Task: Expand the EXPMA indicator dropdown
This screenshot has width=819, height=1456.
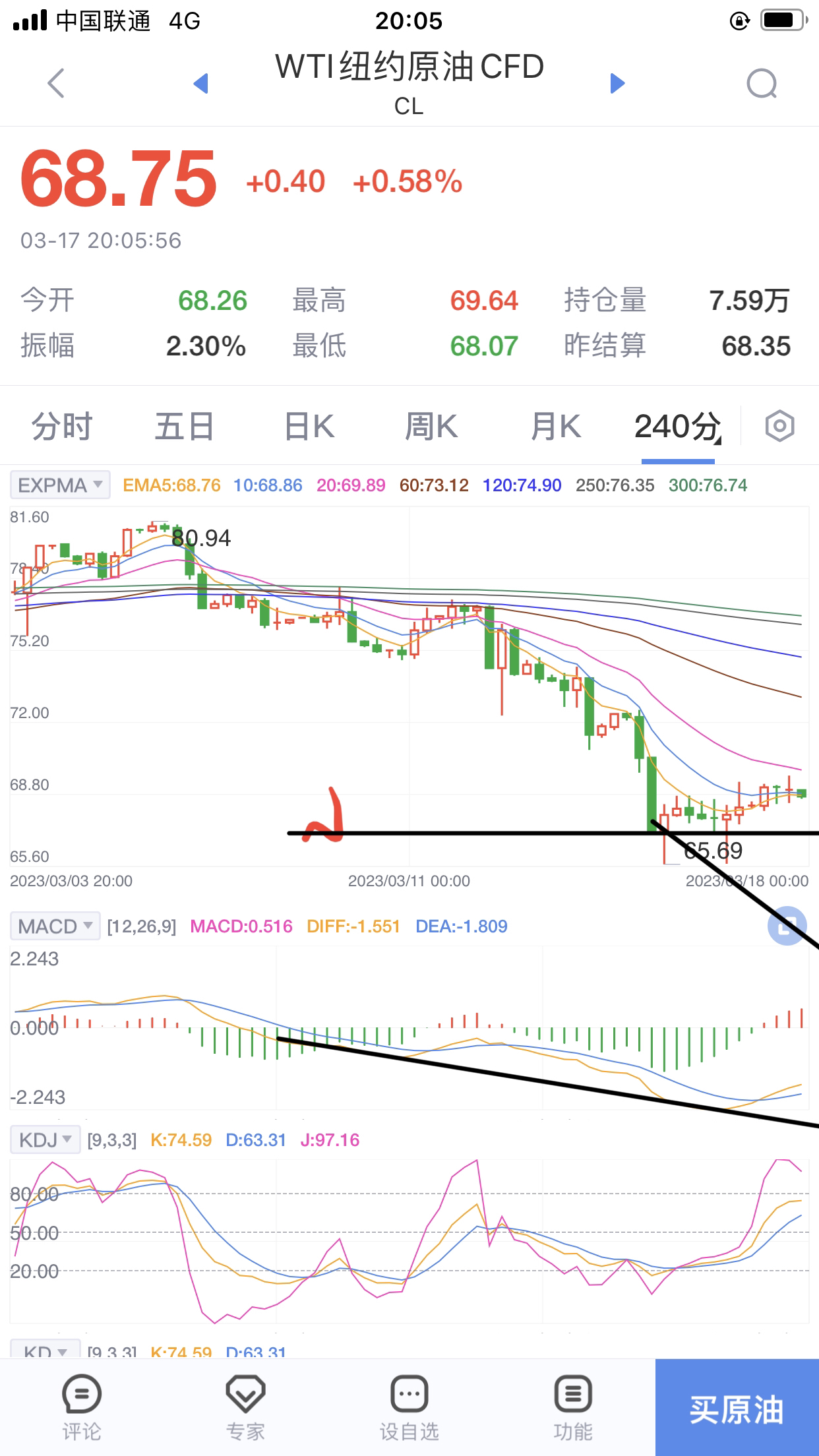Action: tap(60, 485)
